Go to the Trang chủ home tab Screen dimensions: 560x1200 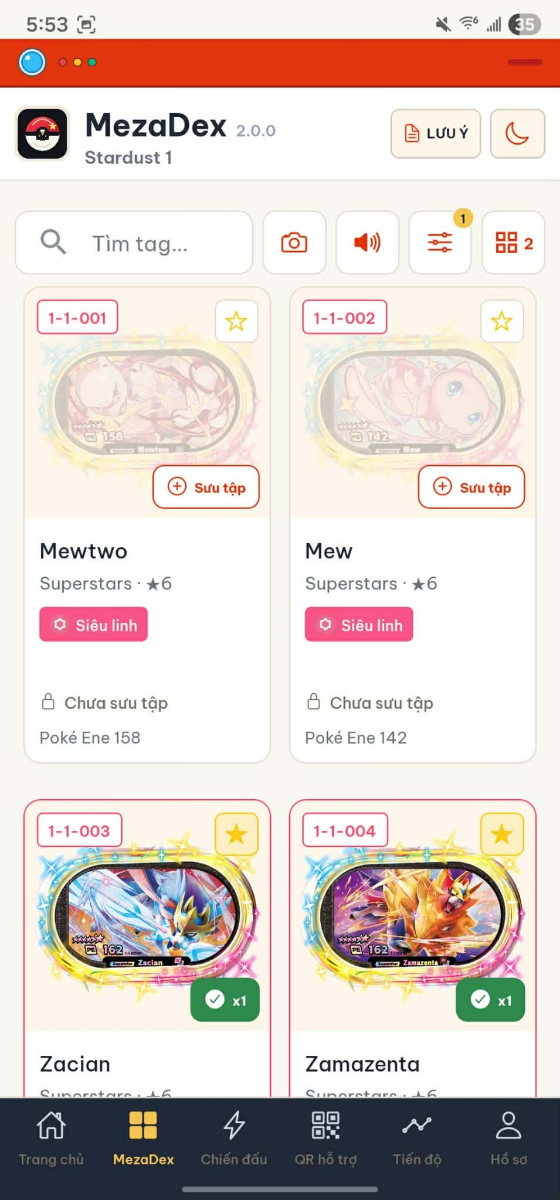click(x=51, y=1139)
